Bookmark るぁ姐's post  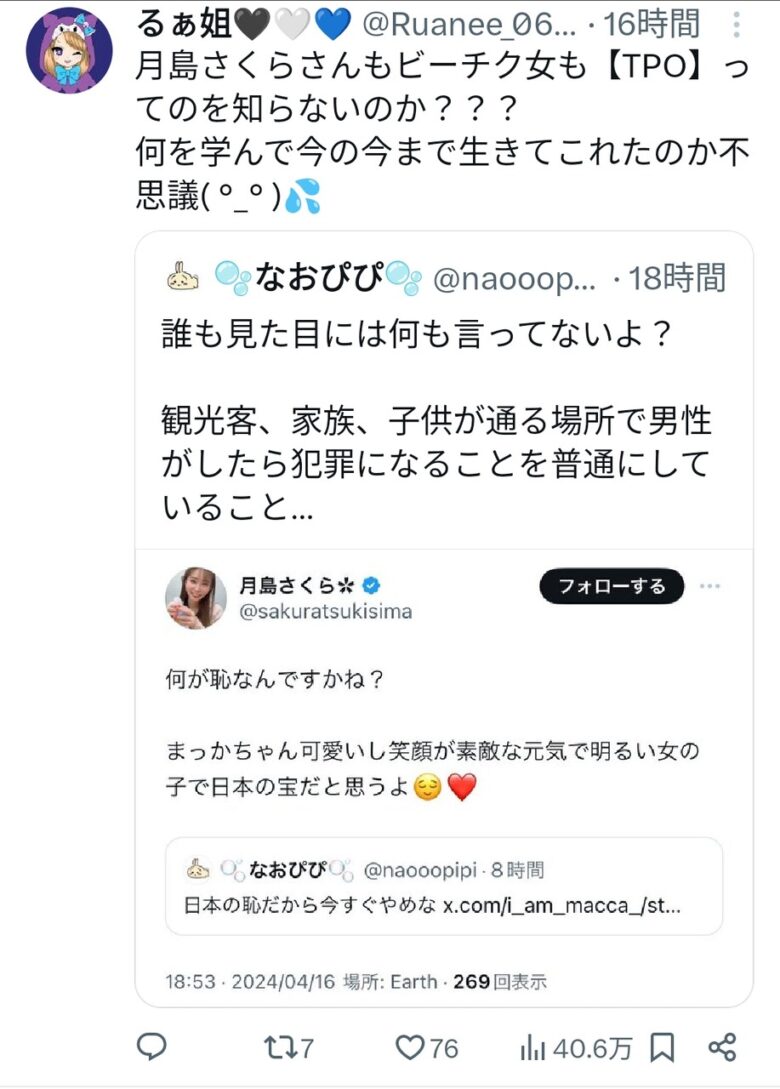[661, 1047]
